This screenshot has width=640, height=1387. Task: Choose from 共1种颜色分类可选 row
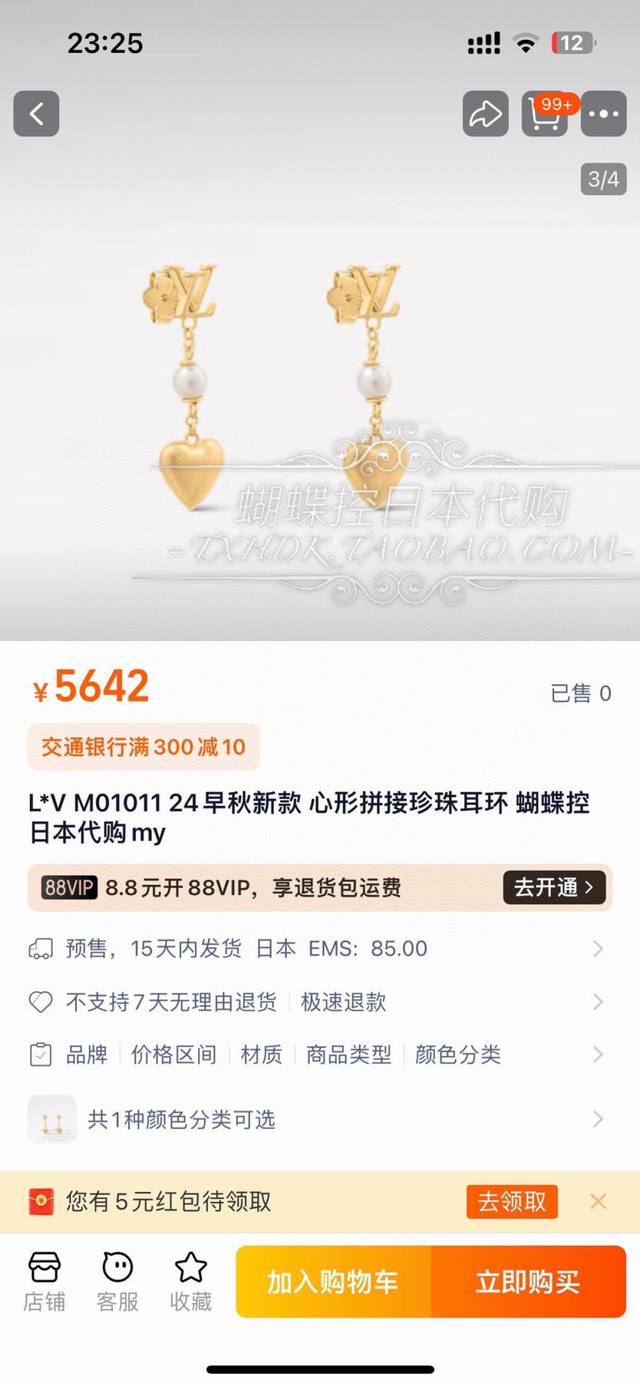(x=318, y=1120)
